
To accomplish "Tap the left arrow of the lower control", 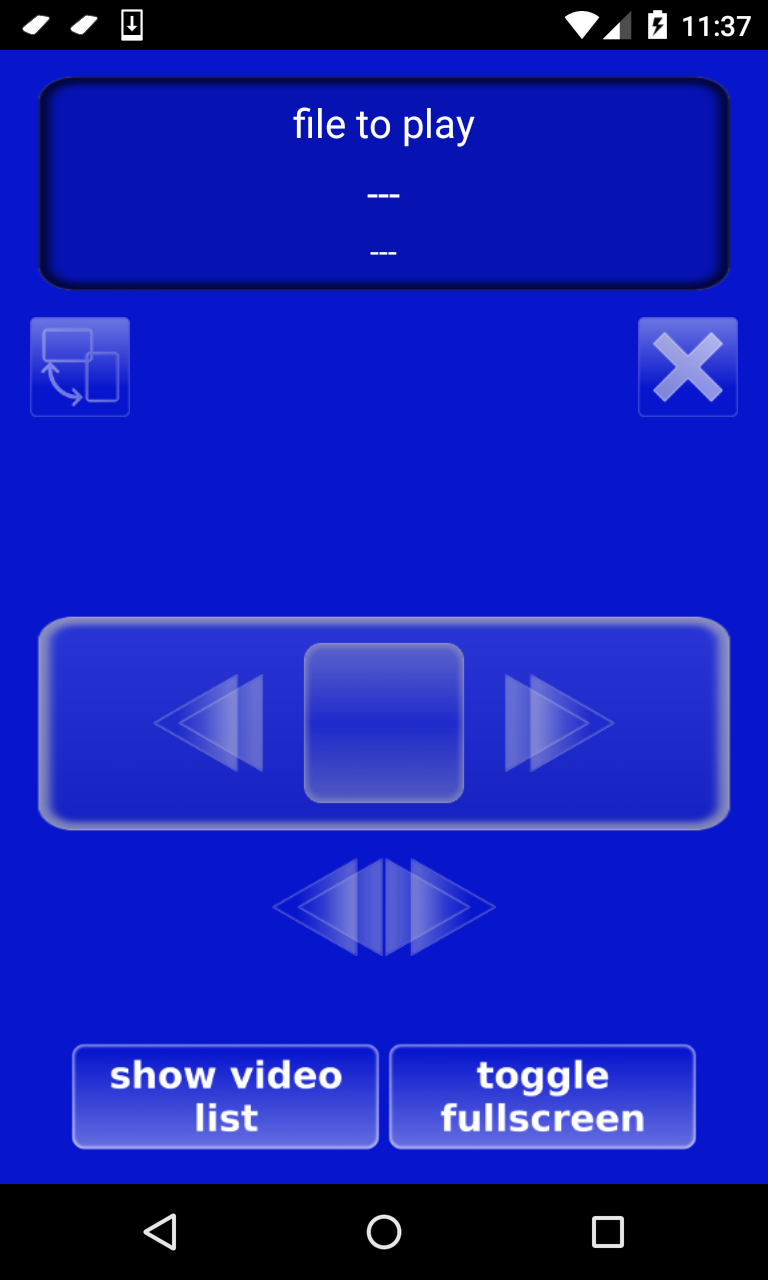I will [x=329, y=907].
